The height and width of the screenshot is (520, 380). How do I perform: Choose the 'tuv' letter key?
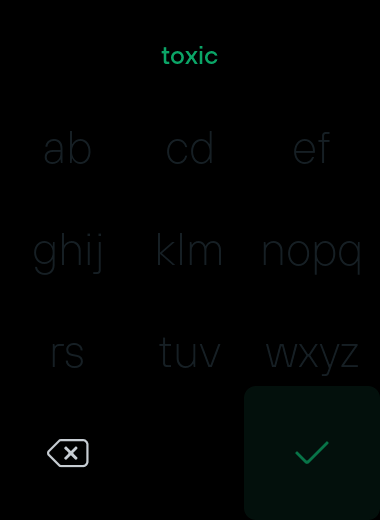190,353
